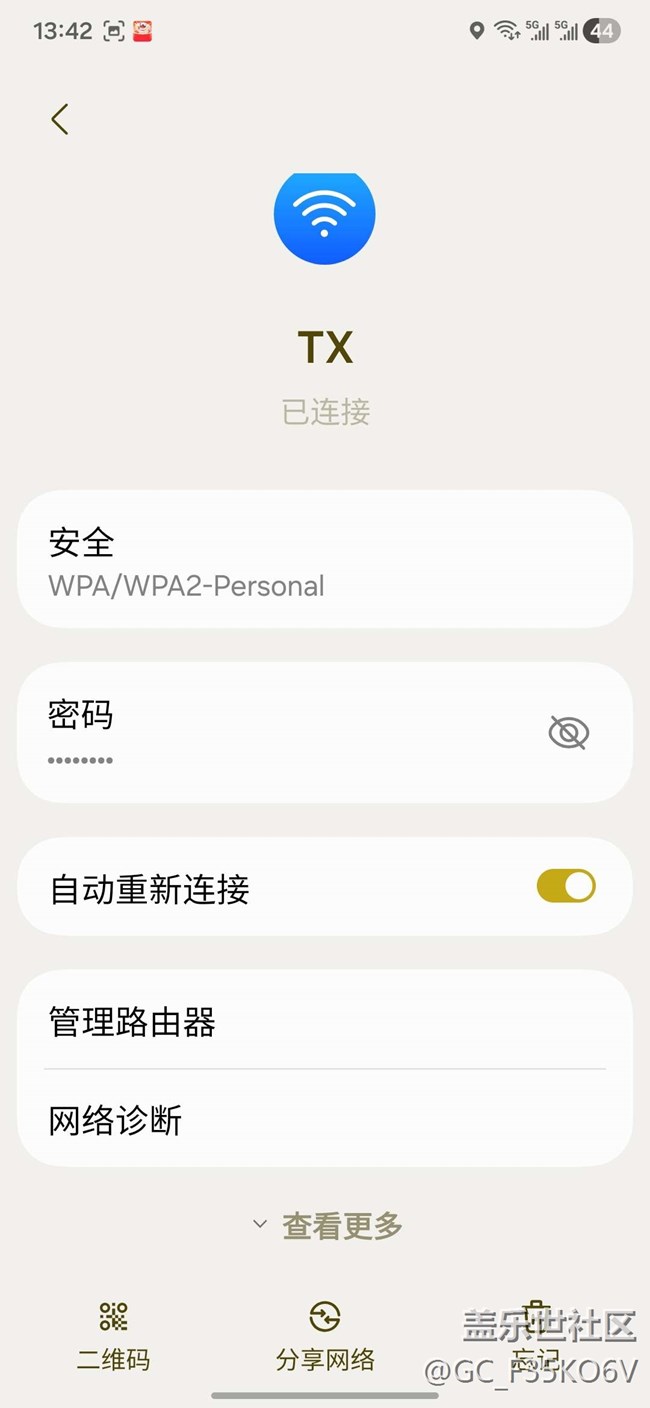Open 网络诊断
Screen dimensions: 650x1408
(x=325, y=1120)
